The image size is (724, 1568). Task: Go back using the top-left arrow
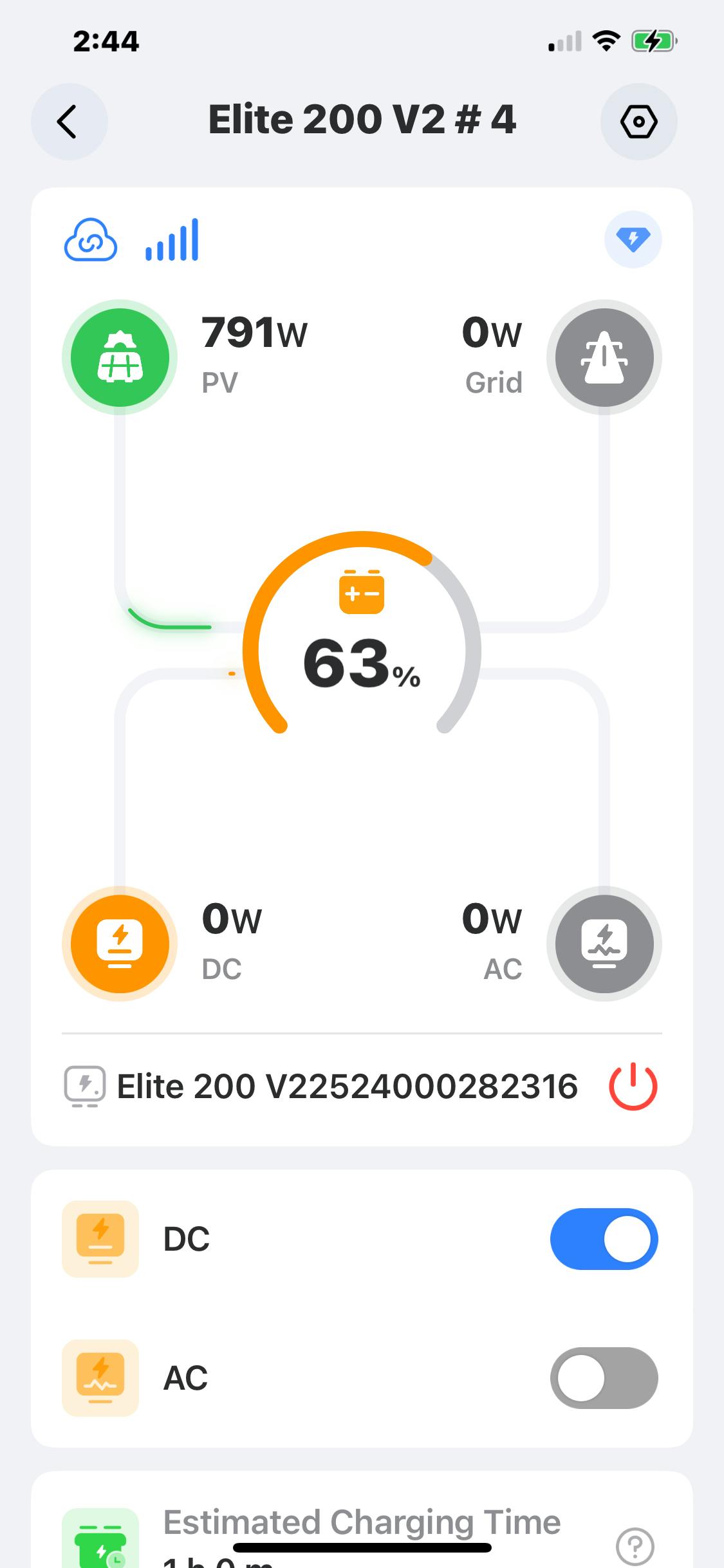69,122
